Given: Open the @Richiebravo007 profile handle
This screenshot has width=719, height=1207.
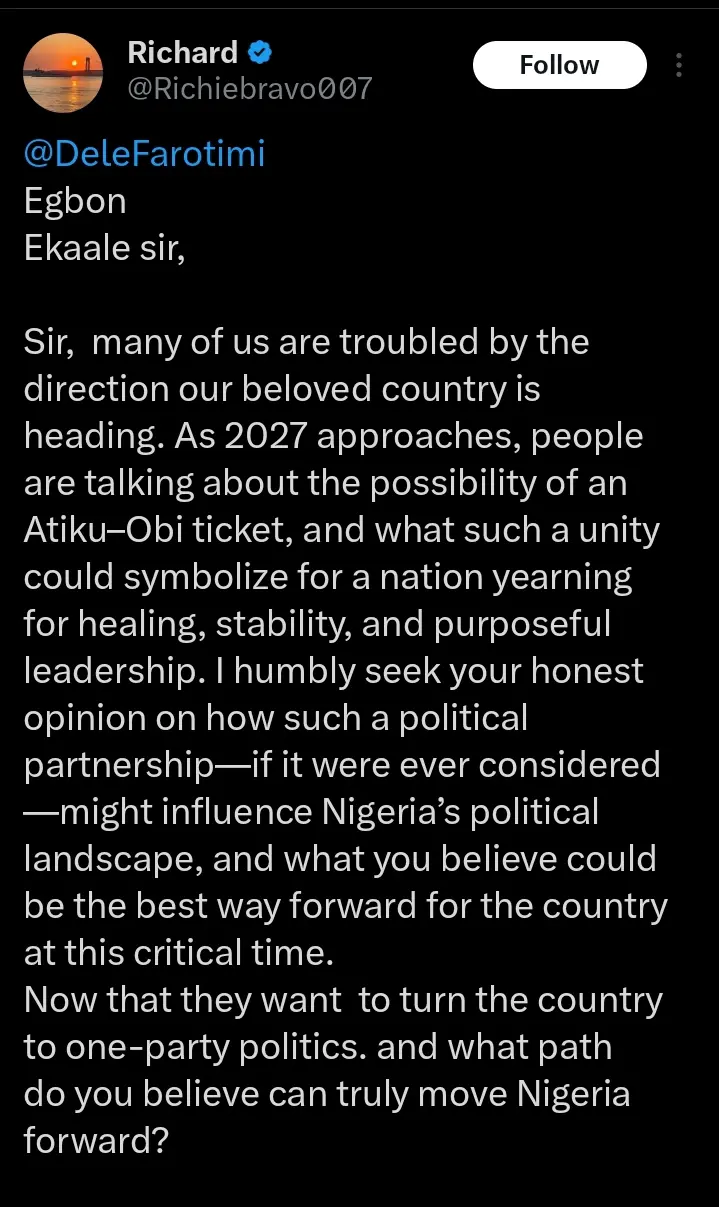Looking at the screenshot, I should point(249,88).
